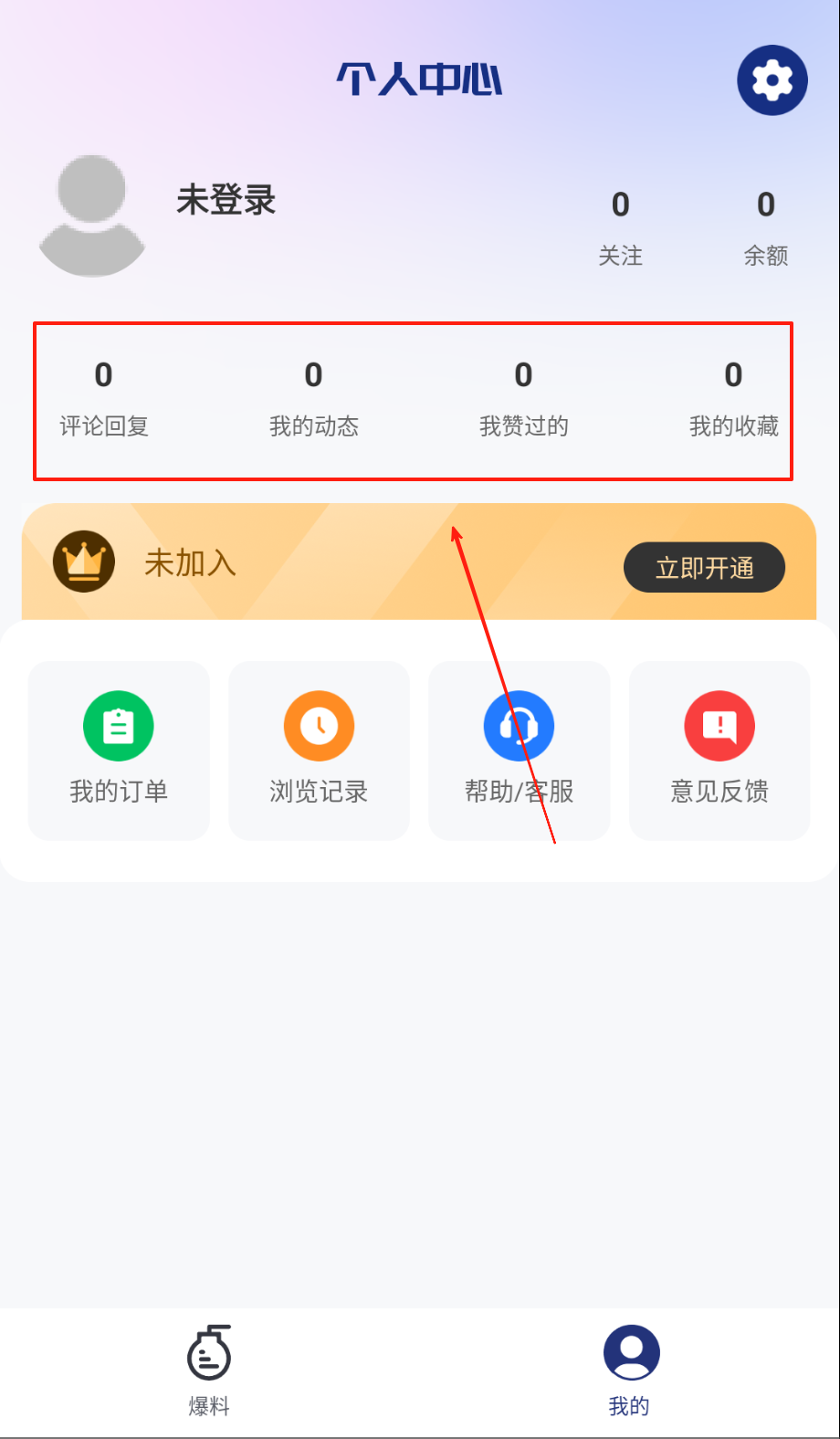Open the settings gear icon
The height and width of the screenshot is (1439, 840).
point(772,80)
